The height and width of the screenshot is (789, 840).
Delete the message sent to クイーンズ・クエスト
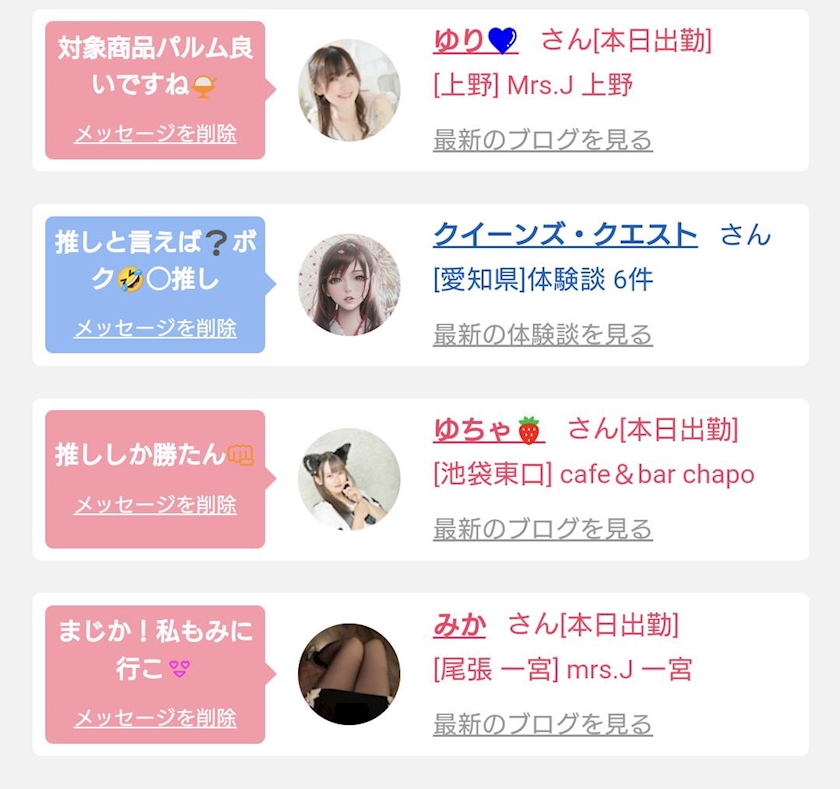pyautogui.click(x=155, y=328)
